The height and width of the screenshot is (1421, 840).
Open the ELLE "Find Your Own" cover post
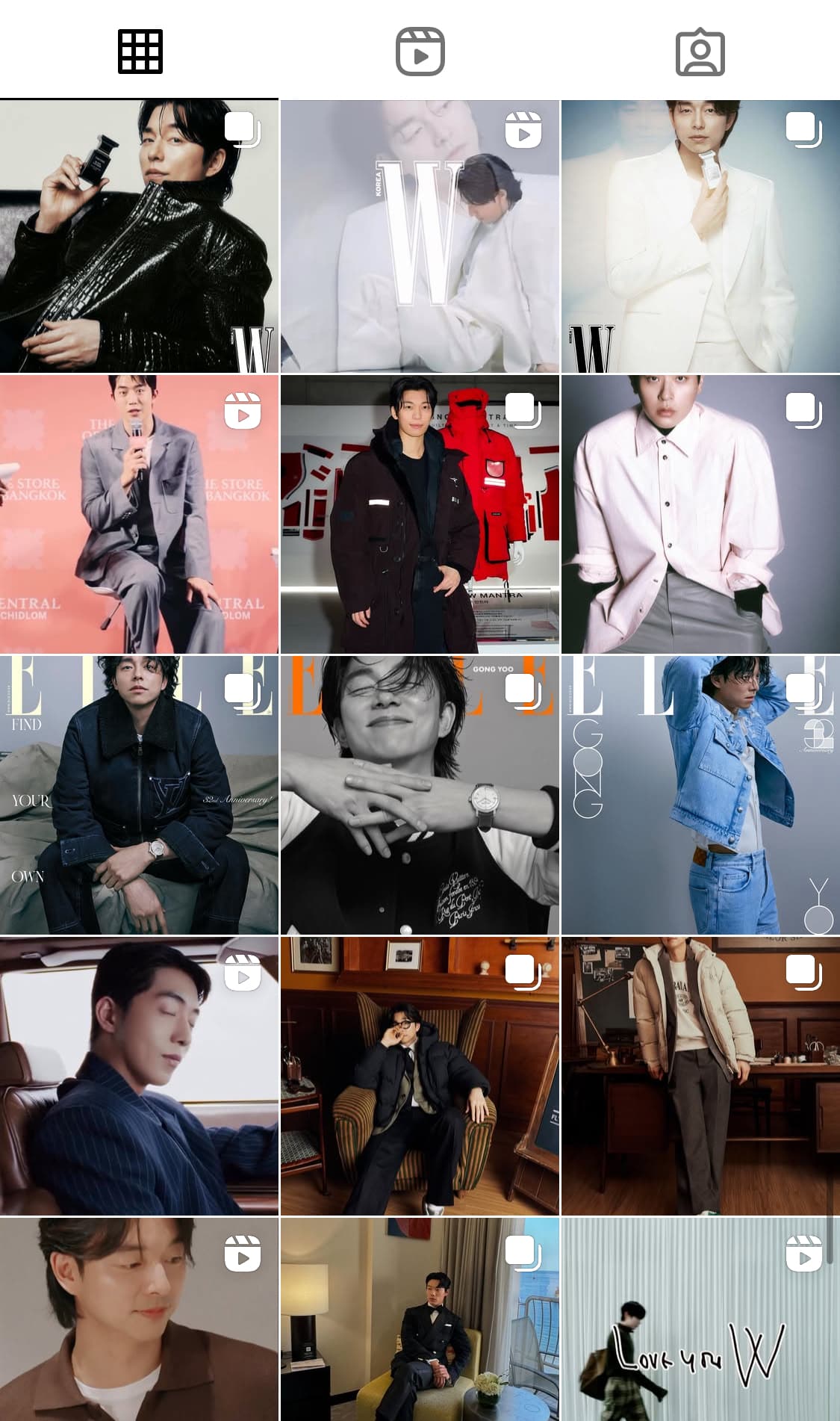click(x=139, y=795)
